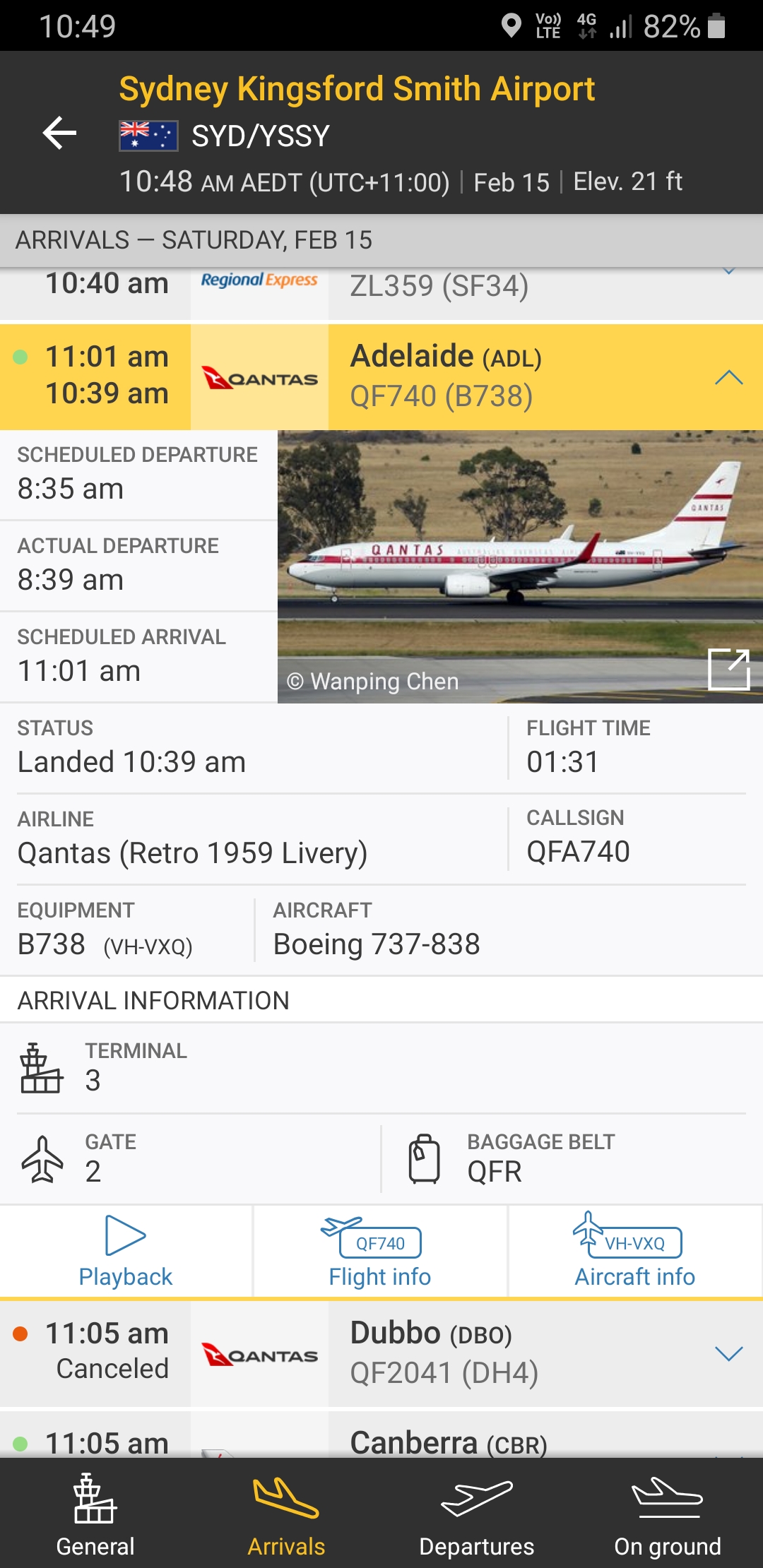The height and width of the screenshot is (1568, 763).
Task: View Aircraft info for VH-VXQ
Action: click(x=634, y=1252)
